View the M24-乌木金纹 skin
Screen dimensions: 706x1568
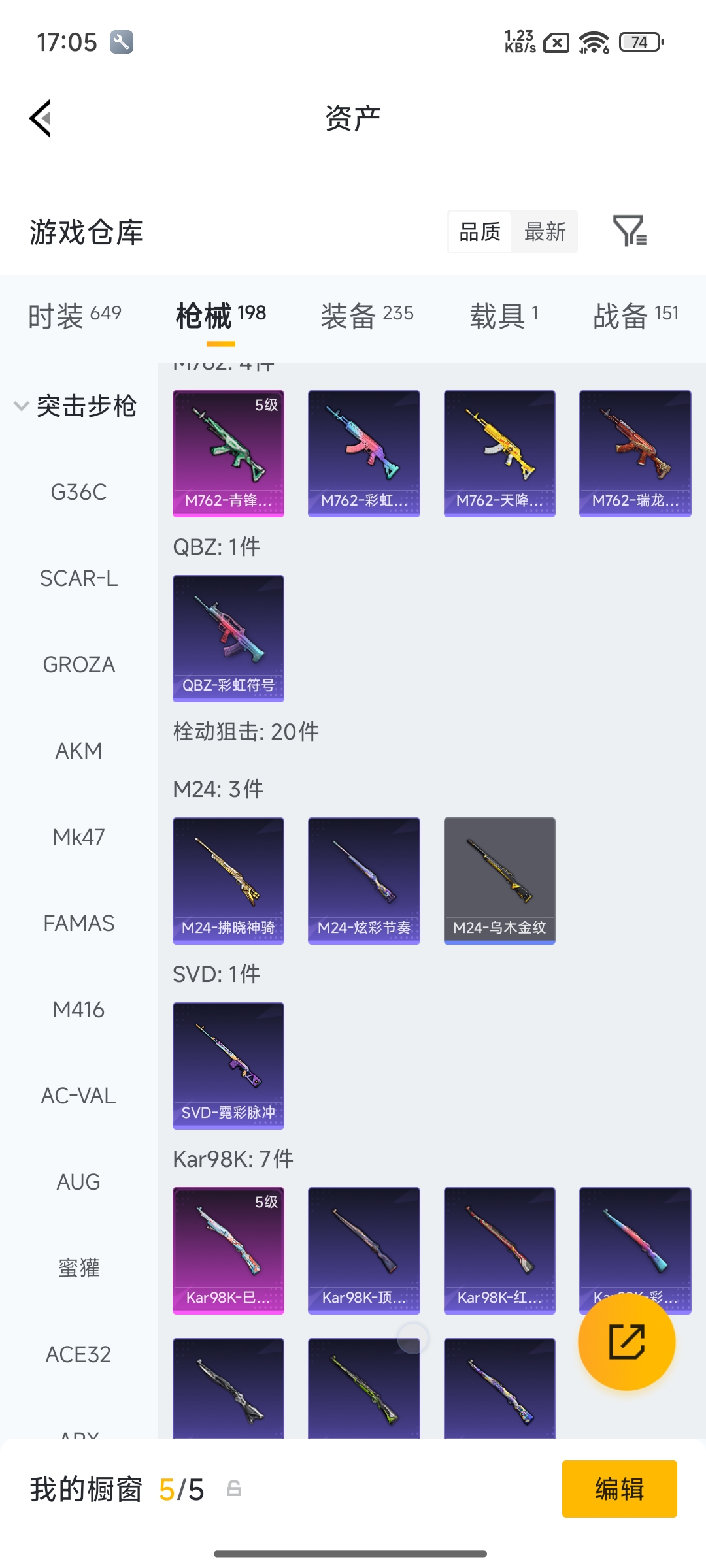499,881
